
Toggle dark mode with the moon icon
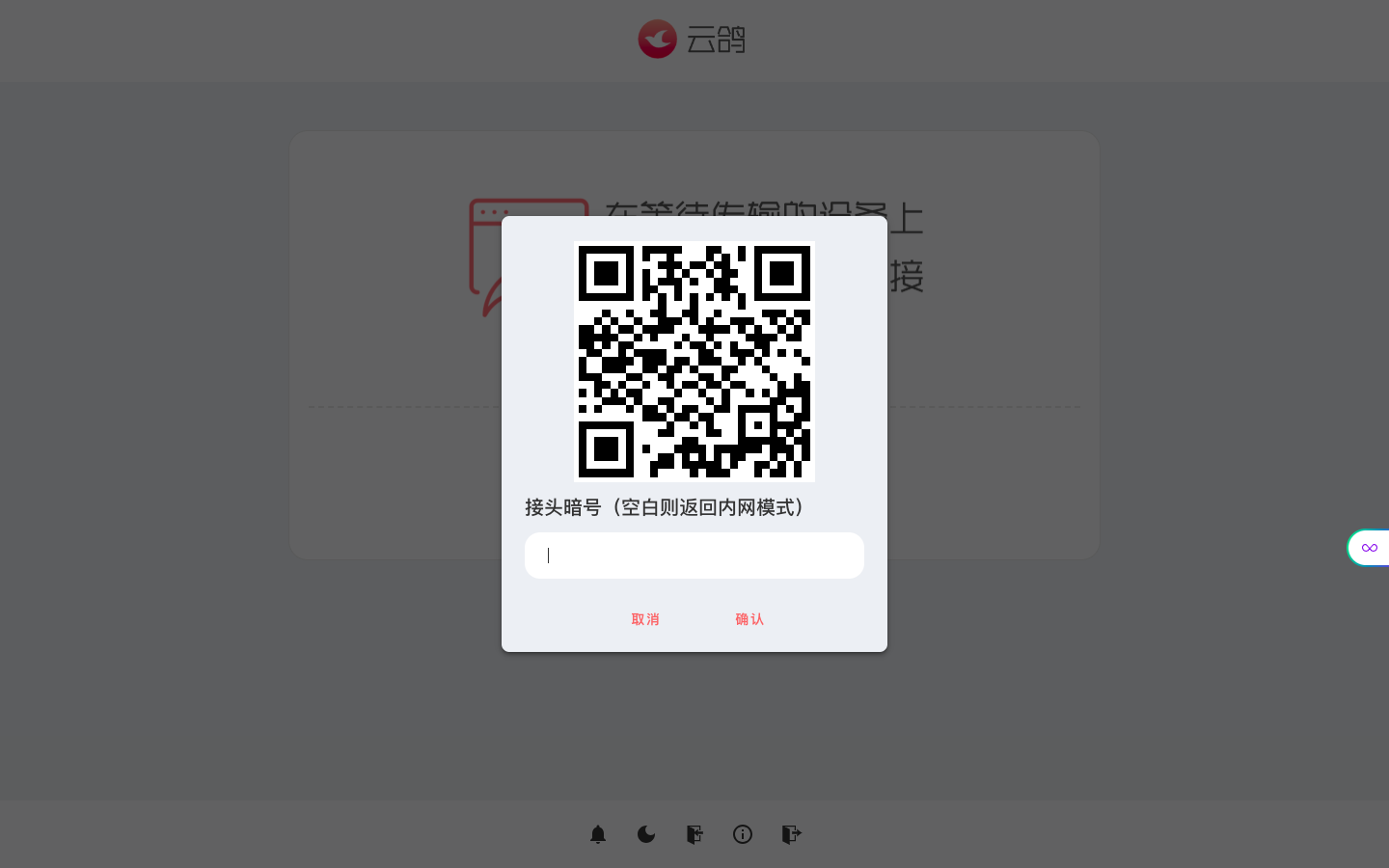pyautogui.click(x=646, y=834)
